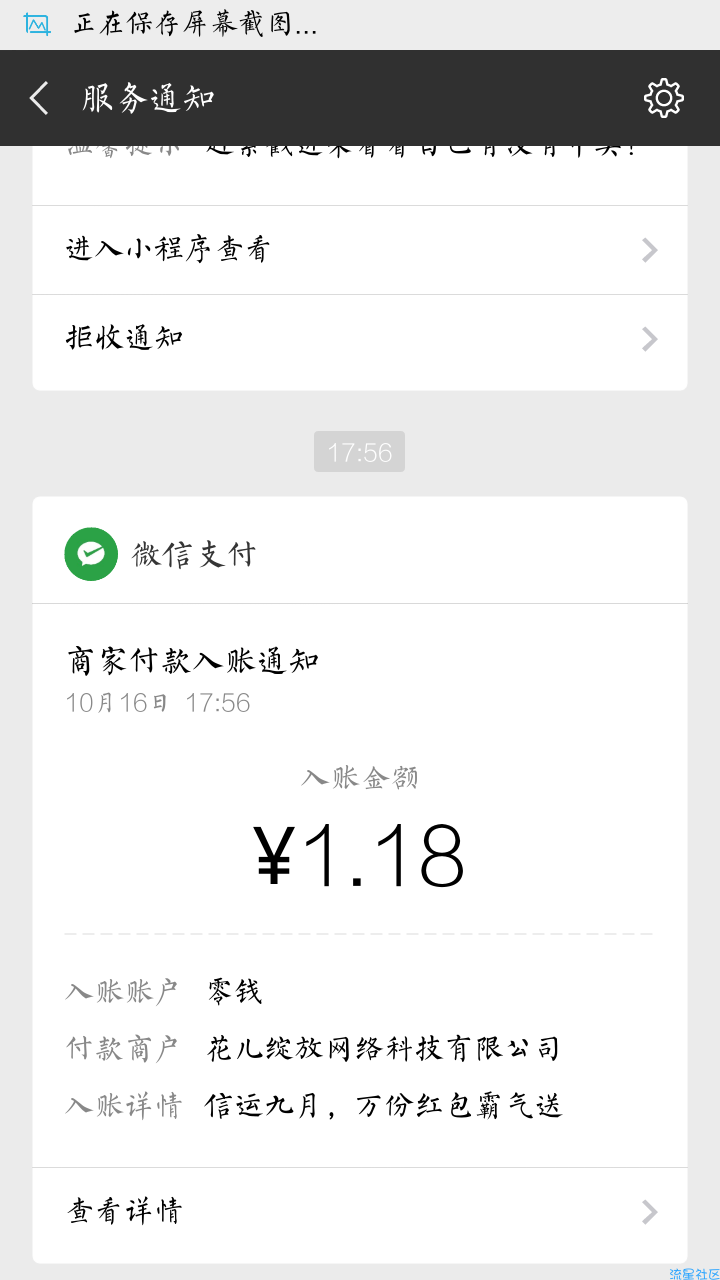
Task: Select 拒收通知 to block notifications
Action: 360,339
